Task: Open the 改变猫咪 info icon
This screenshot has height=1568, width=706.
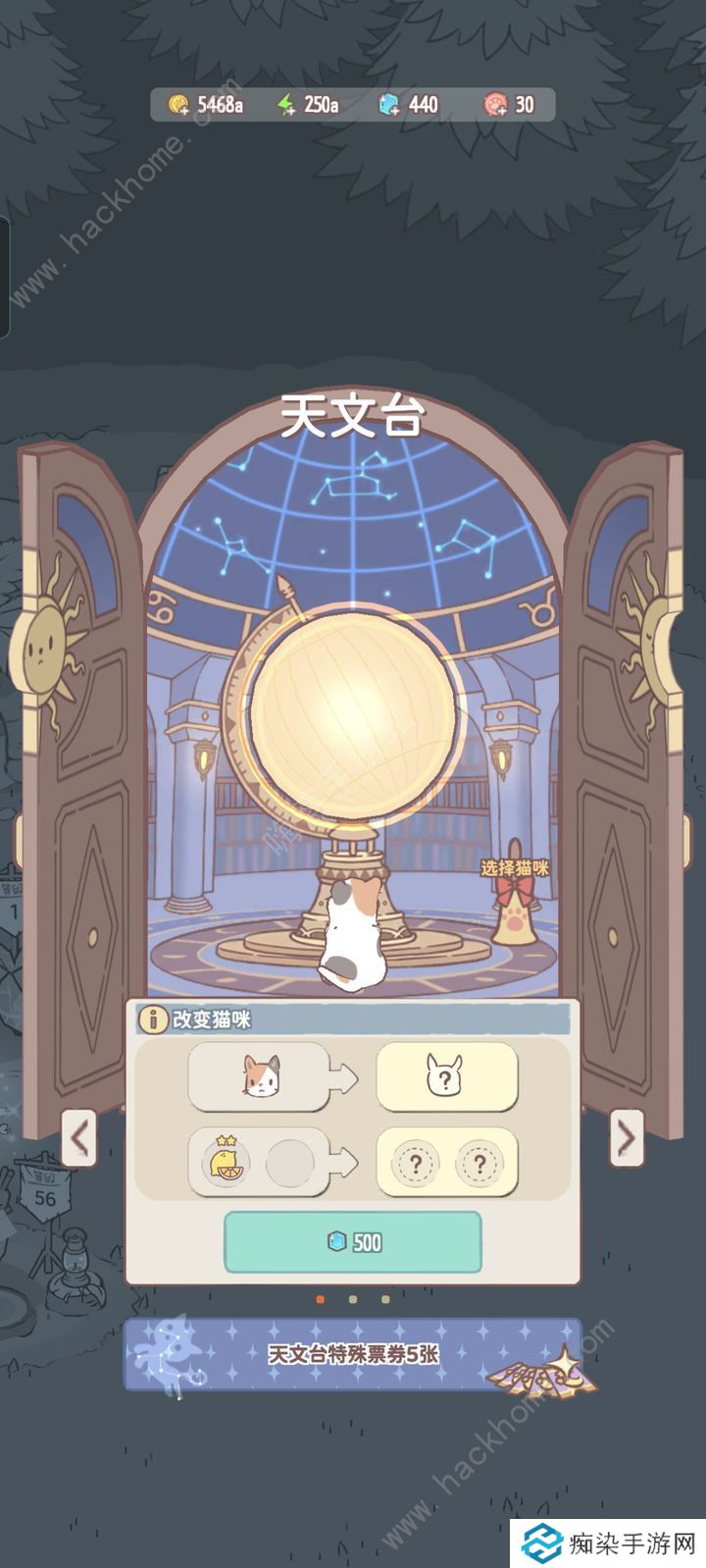Action: (x=152, y=1019)
